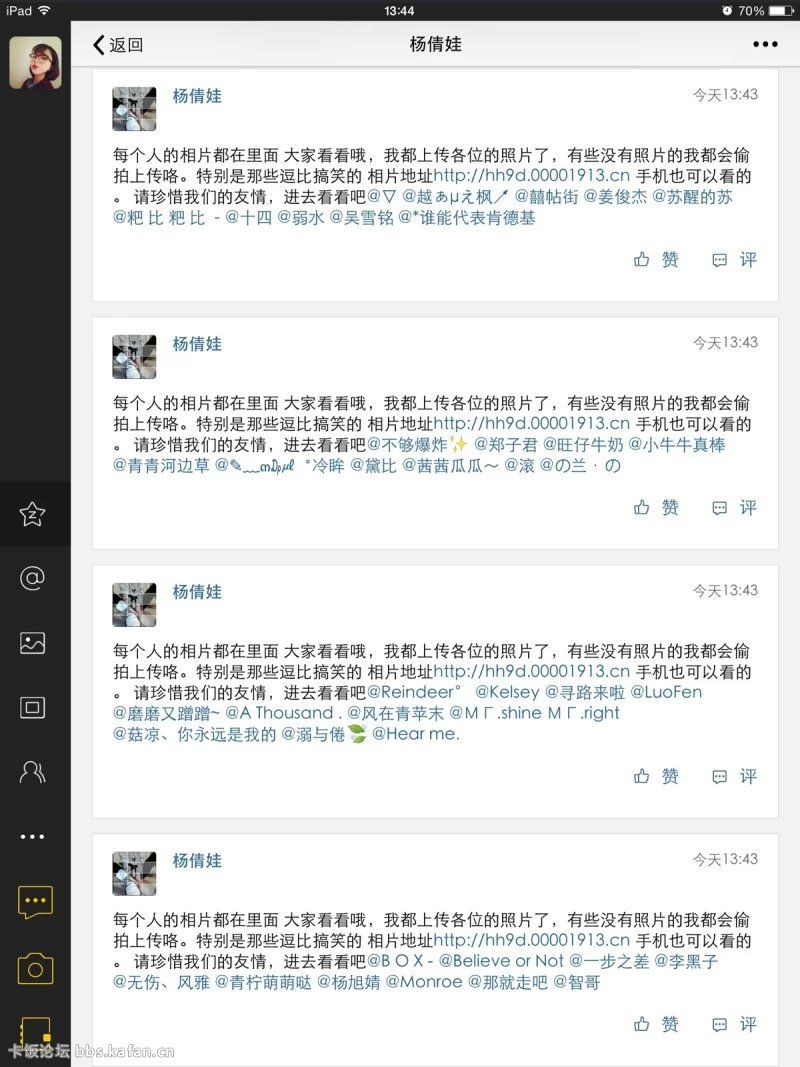This screenshot has width=800, height=1067.
Task: Open the three-dot overflow menu
Action: pos(765,44)
